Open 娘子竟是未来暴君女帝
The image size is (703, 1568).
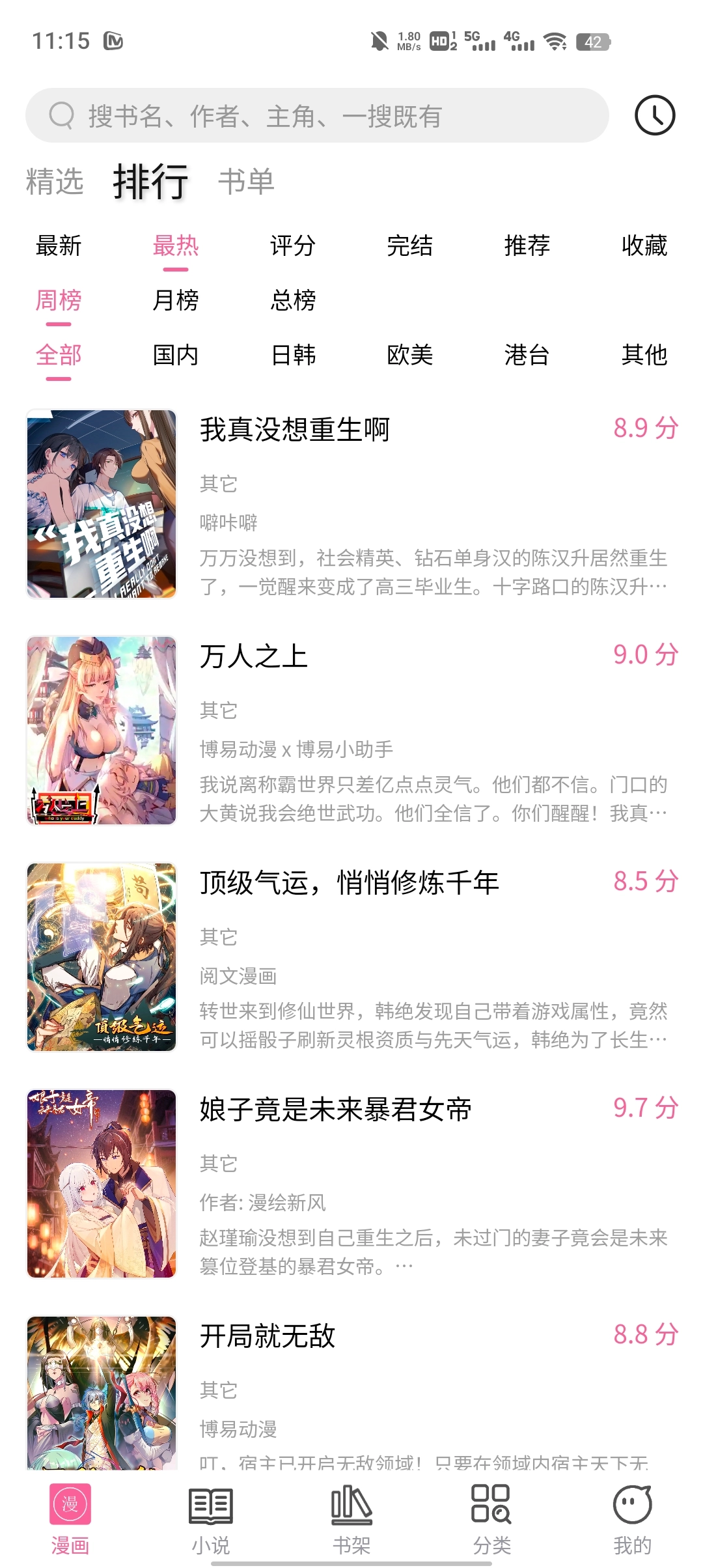click(335, 1110)
